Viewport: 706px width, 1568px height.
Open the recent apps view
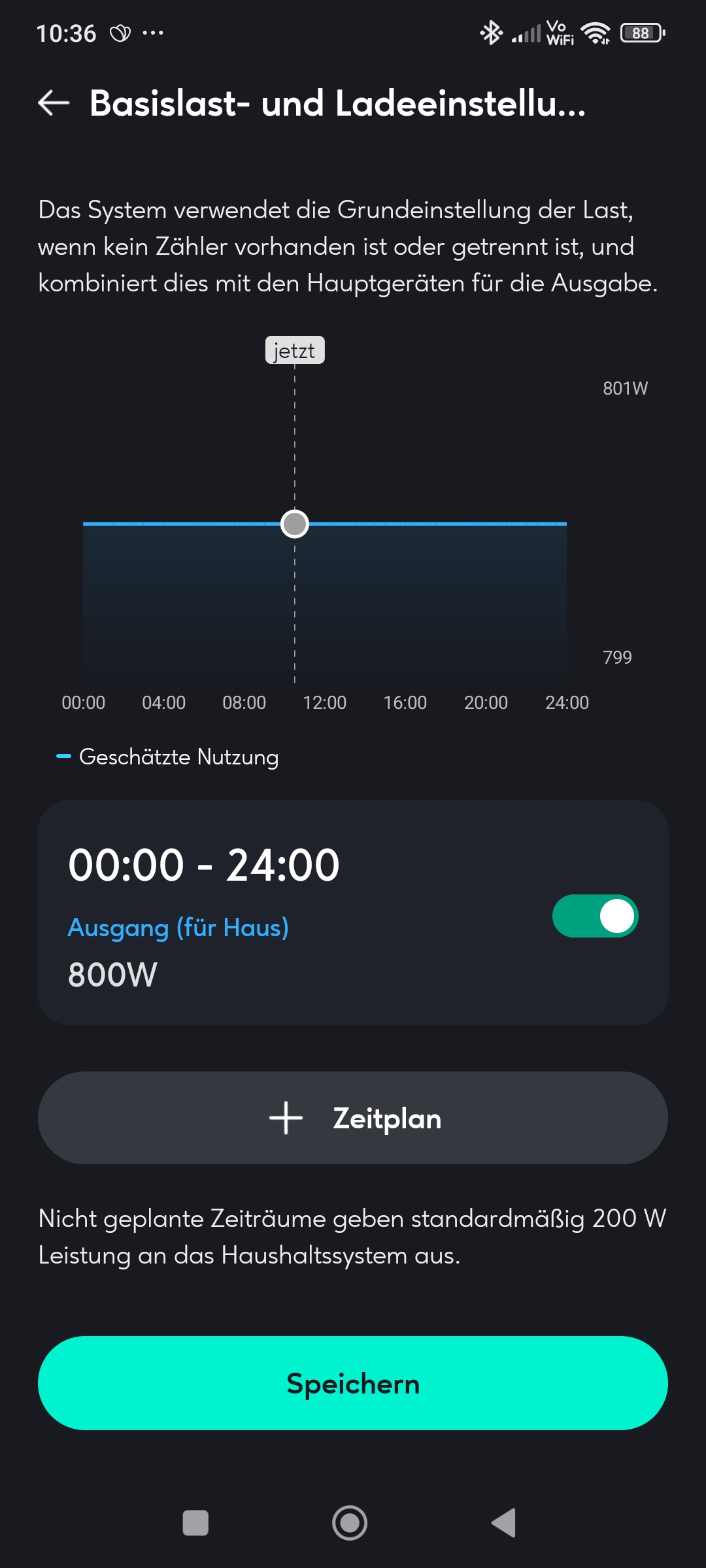[195, 1523]
